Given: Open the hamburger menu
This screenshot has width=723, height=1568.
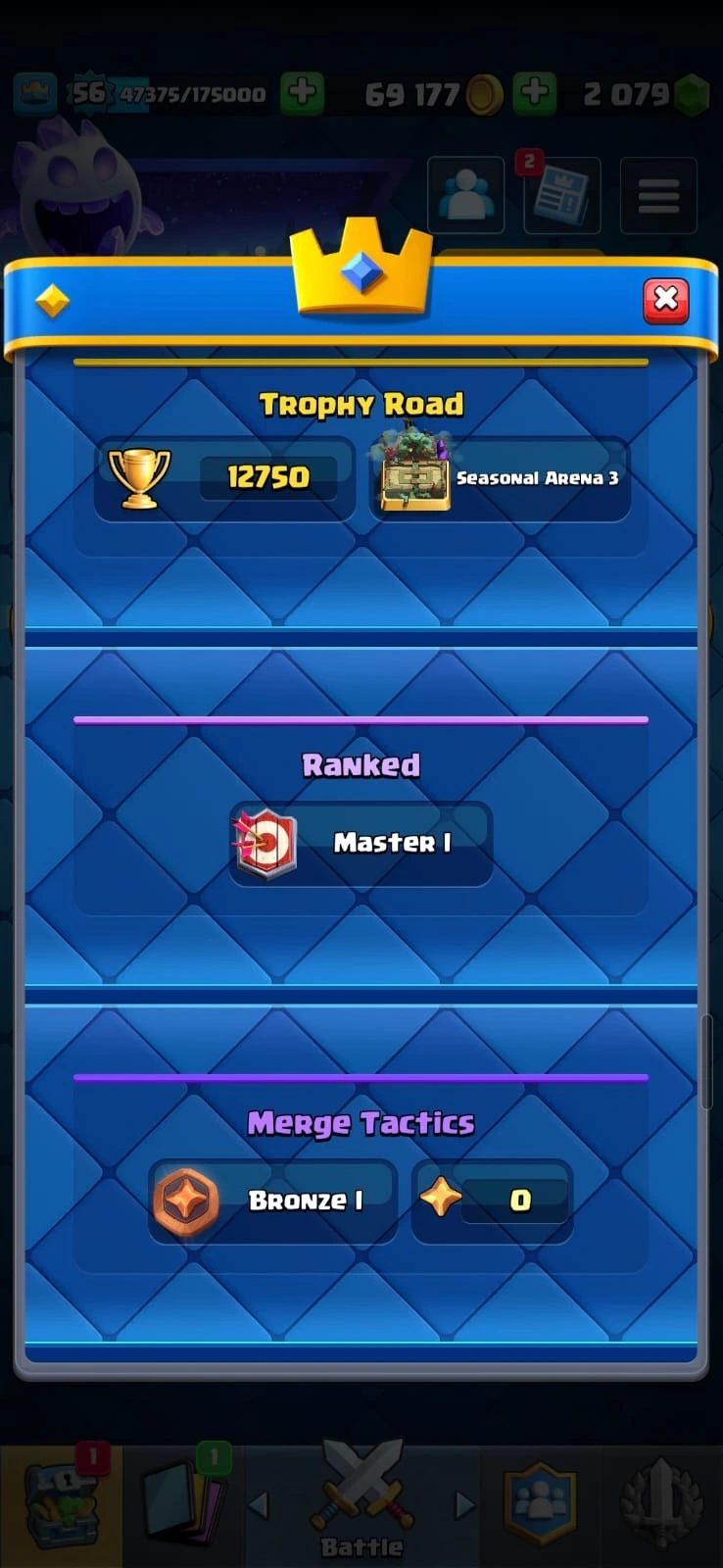Looking at the screenshot, I should pos(658,195).
